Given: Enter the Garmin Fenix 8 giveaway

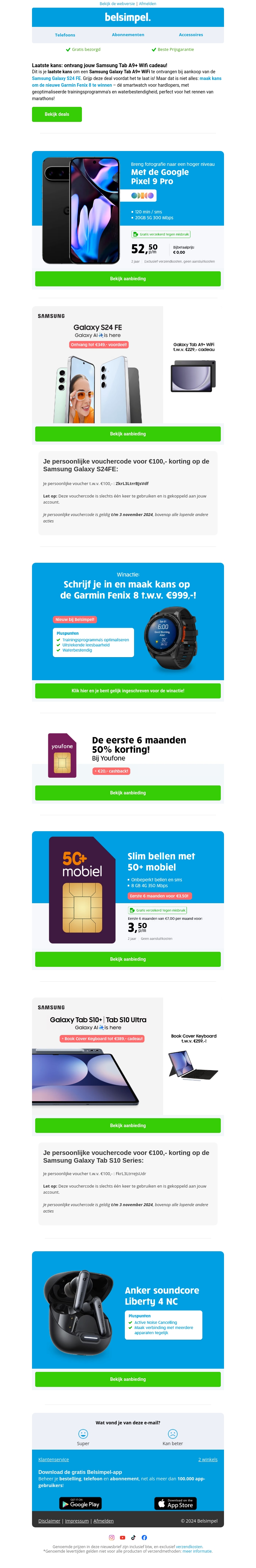Looking at the screenshot, I should point(128,690).
